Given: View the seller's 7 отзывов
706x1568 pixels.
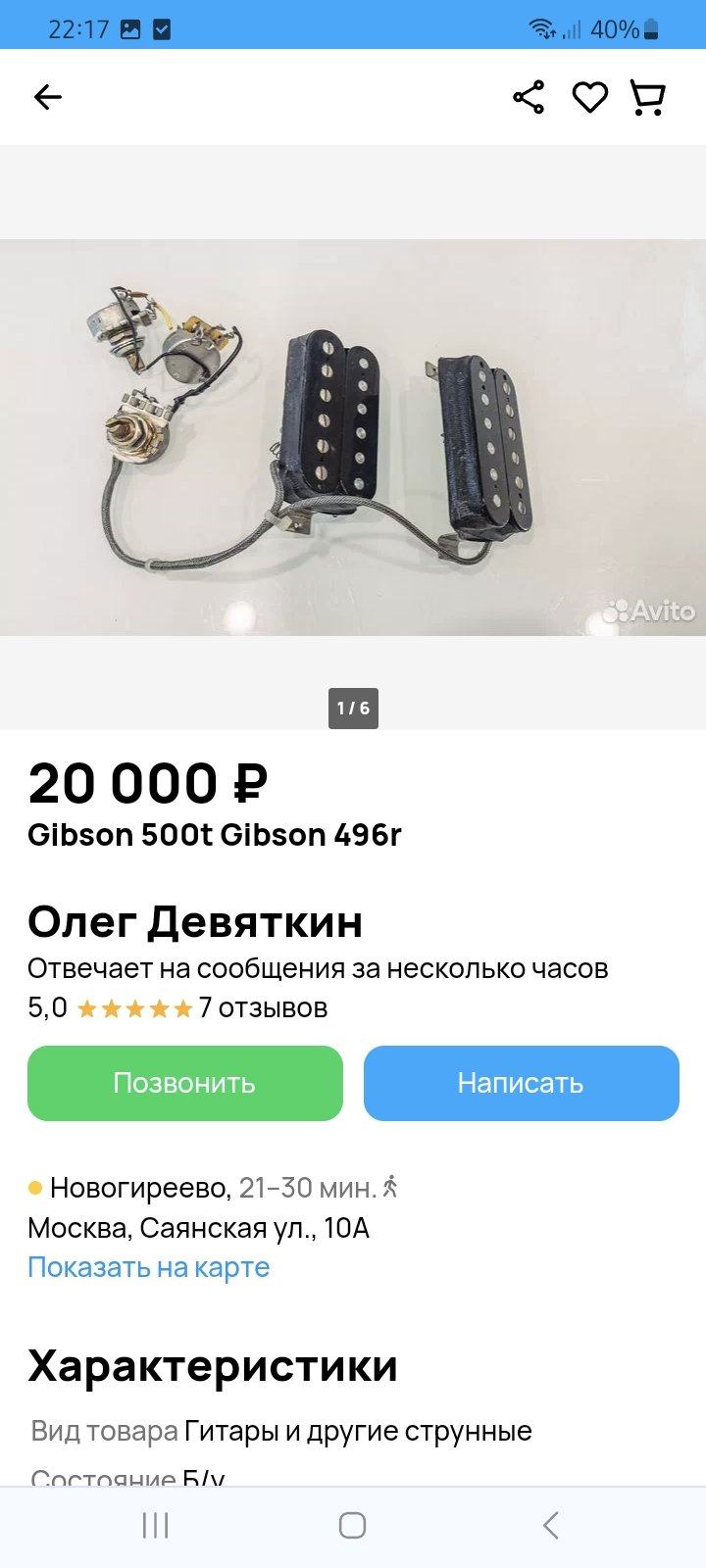Looking at the screenshot, I should click(263, 1007).
